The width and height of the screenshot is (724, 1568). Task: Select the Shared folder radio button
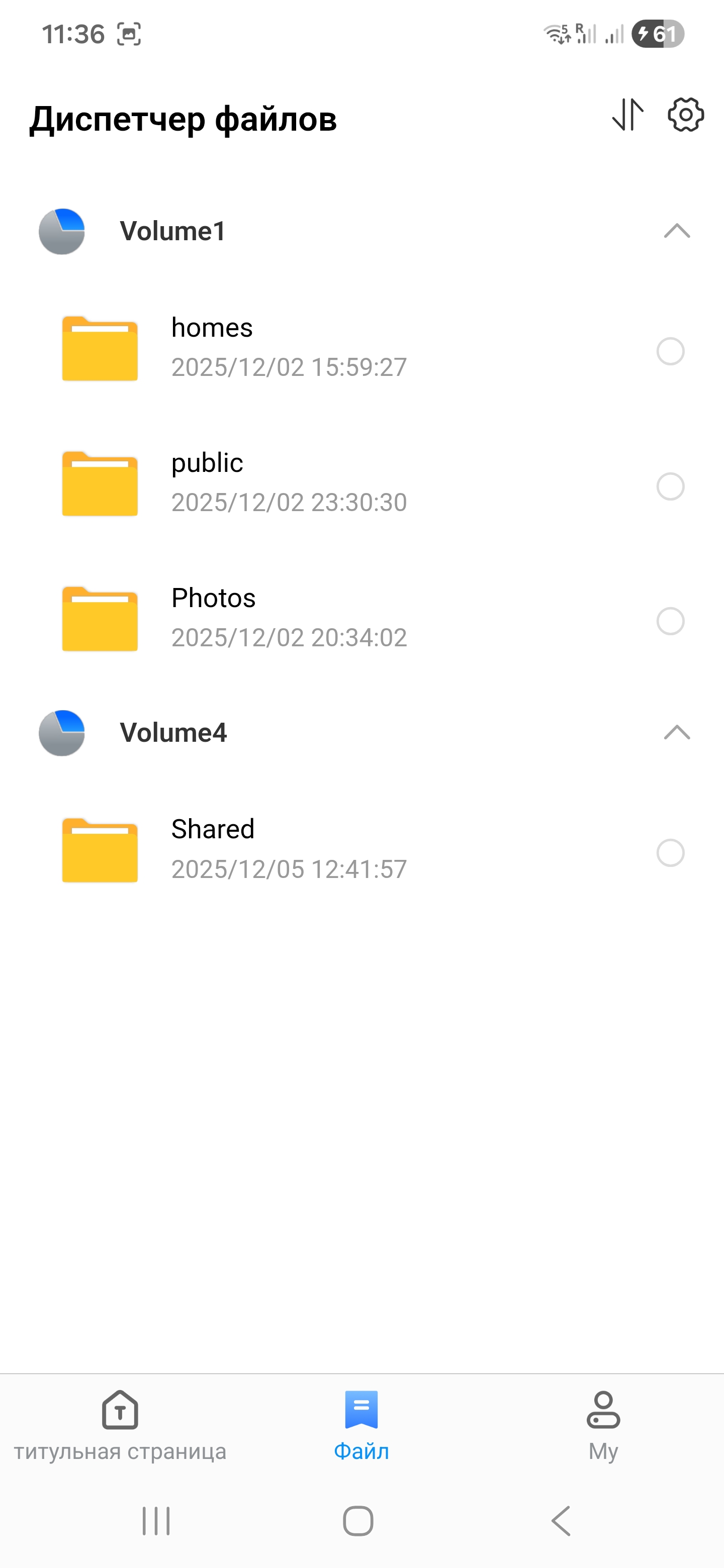pyautogui.click(x=670, y=853)
